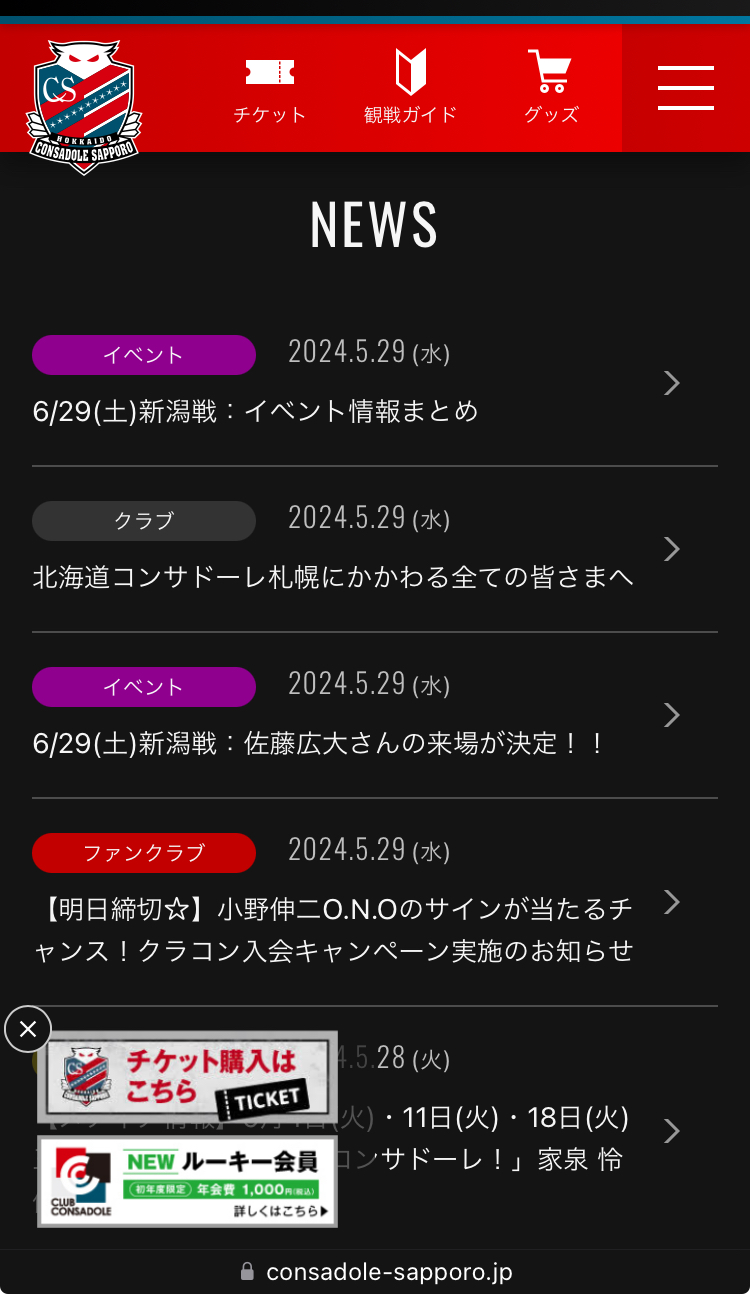The width and height of the screenshot is (750, 1294).
Task: Dismiss the floating banner ads
Action: tap(28, 1028)
